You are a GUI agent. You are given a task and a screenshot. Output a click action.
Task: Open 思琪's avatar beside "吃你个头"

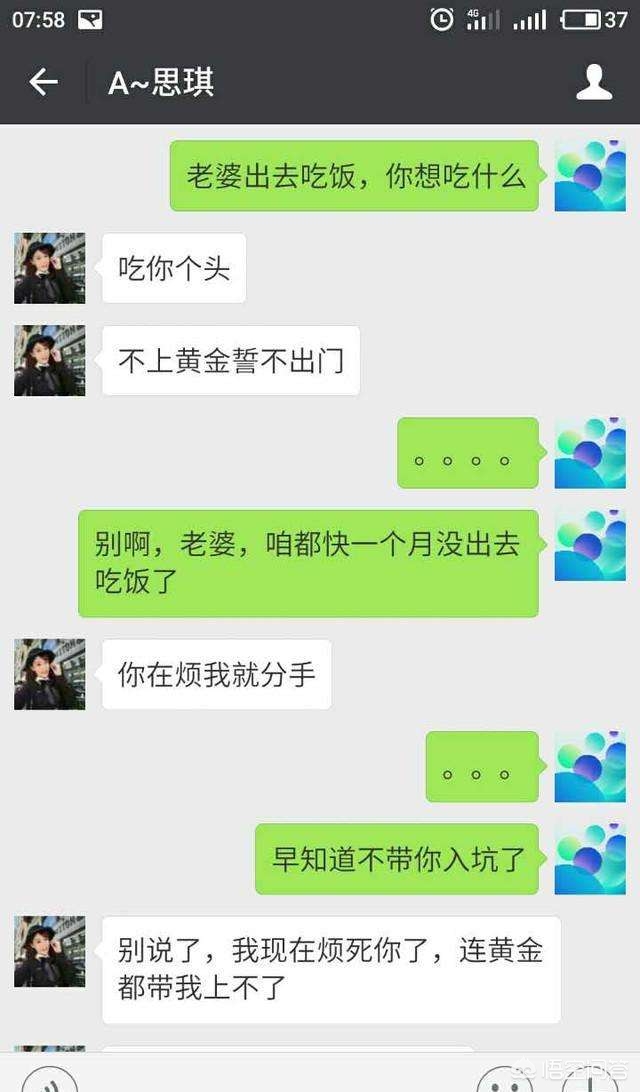click(50, 268)
